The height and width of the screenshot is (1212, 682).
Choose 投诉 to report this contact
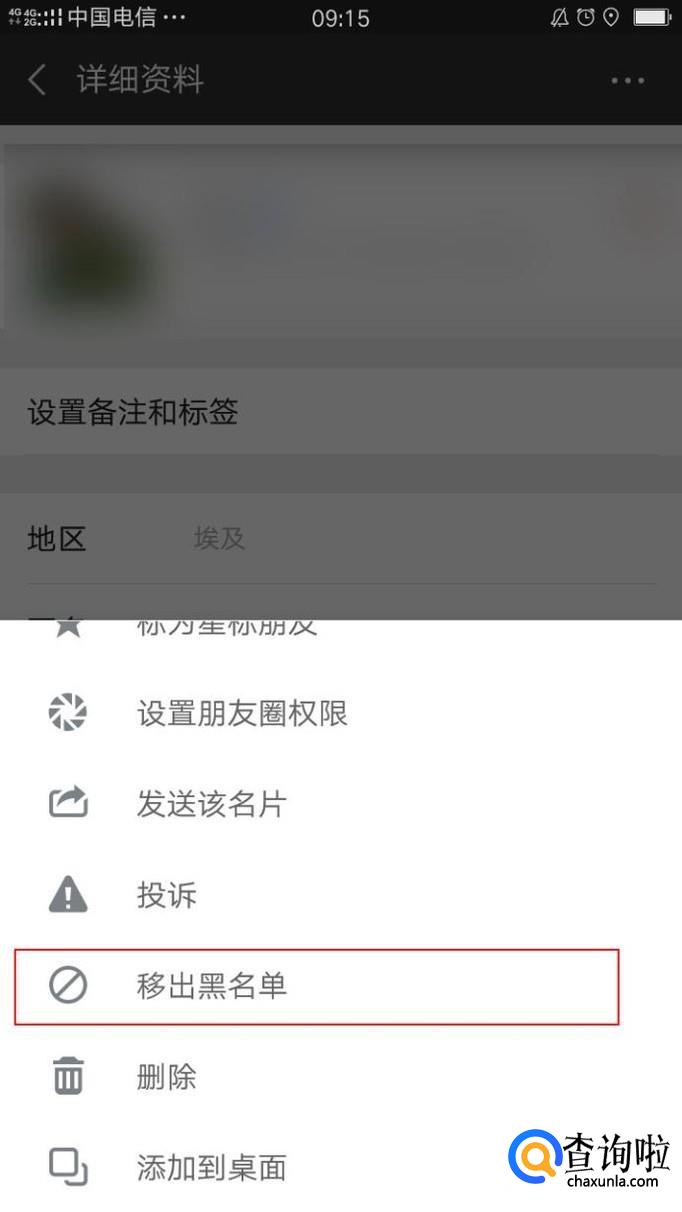341,895
